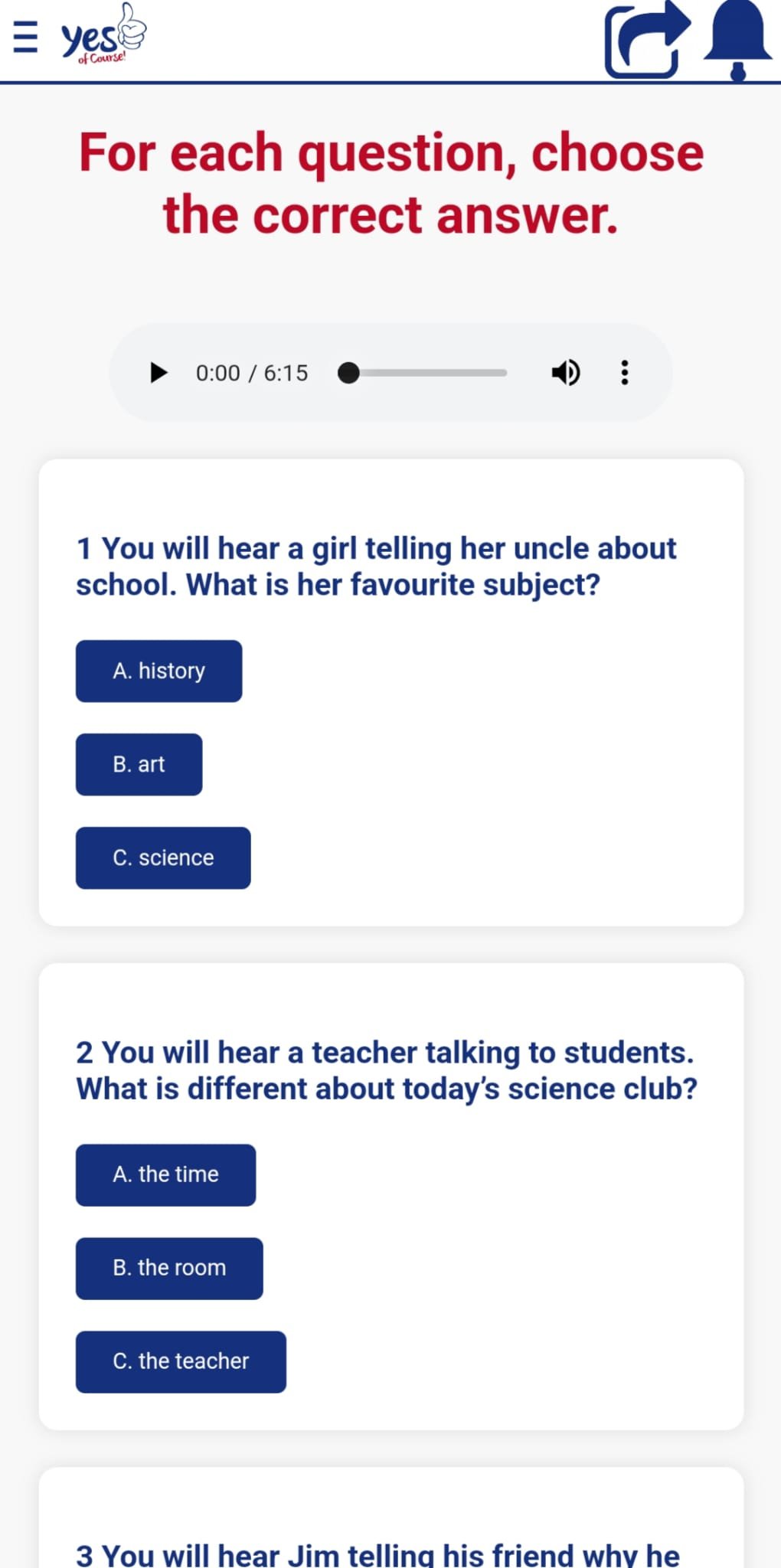
Task: Choose answer B. art
Action: click(139, 765)
